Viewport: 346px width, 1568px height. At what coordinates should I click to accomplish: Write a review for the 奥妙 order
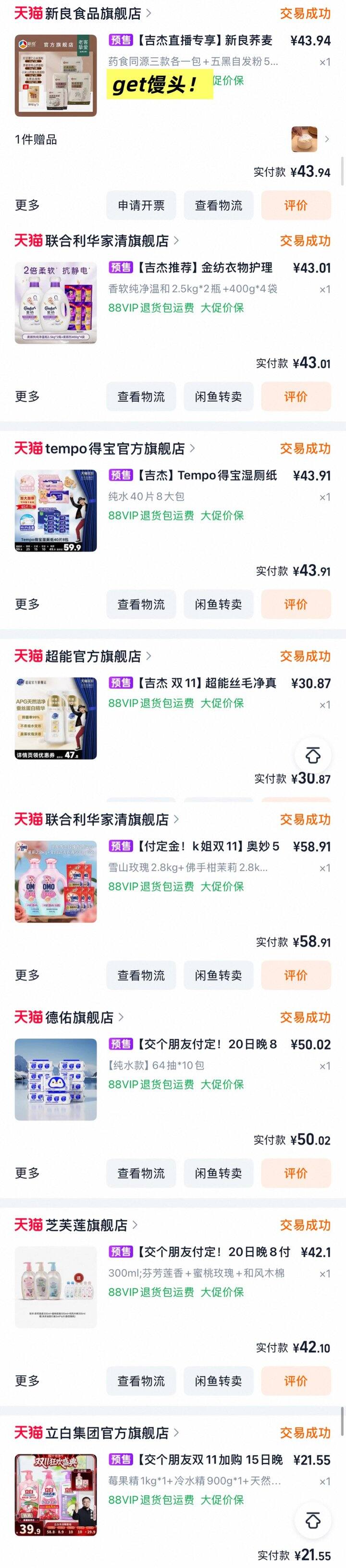point(296,975)
